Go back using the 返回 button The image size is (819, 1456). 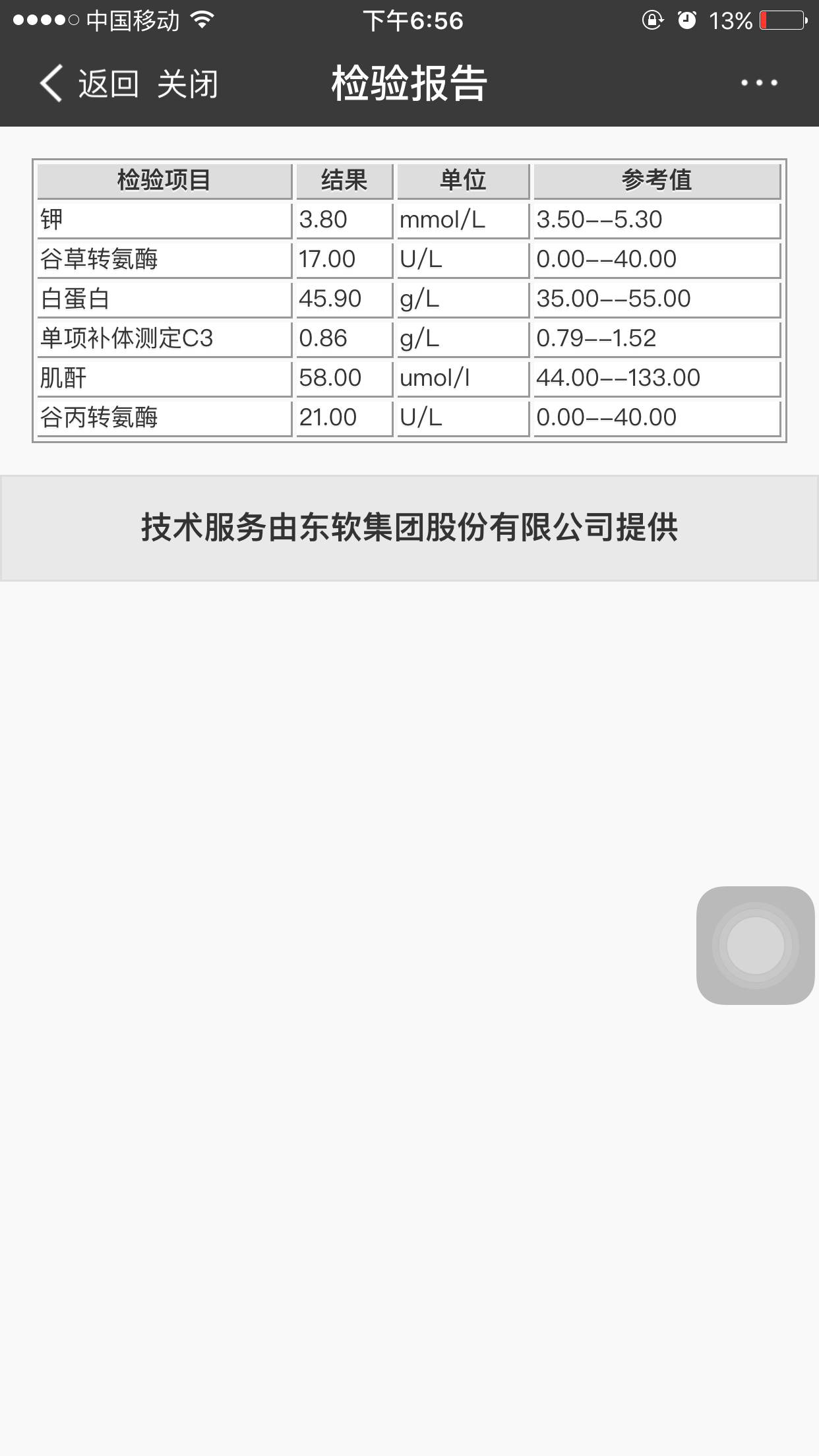point(90,84)
